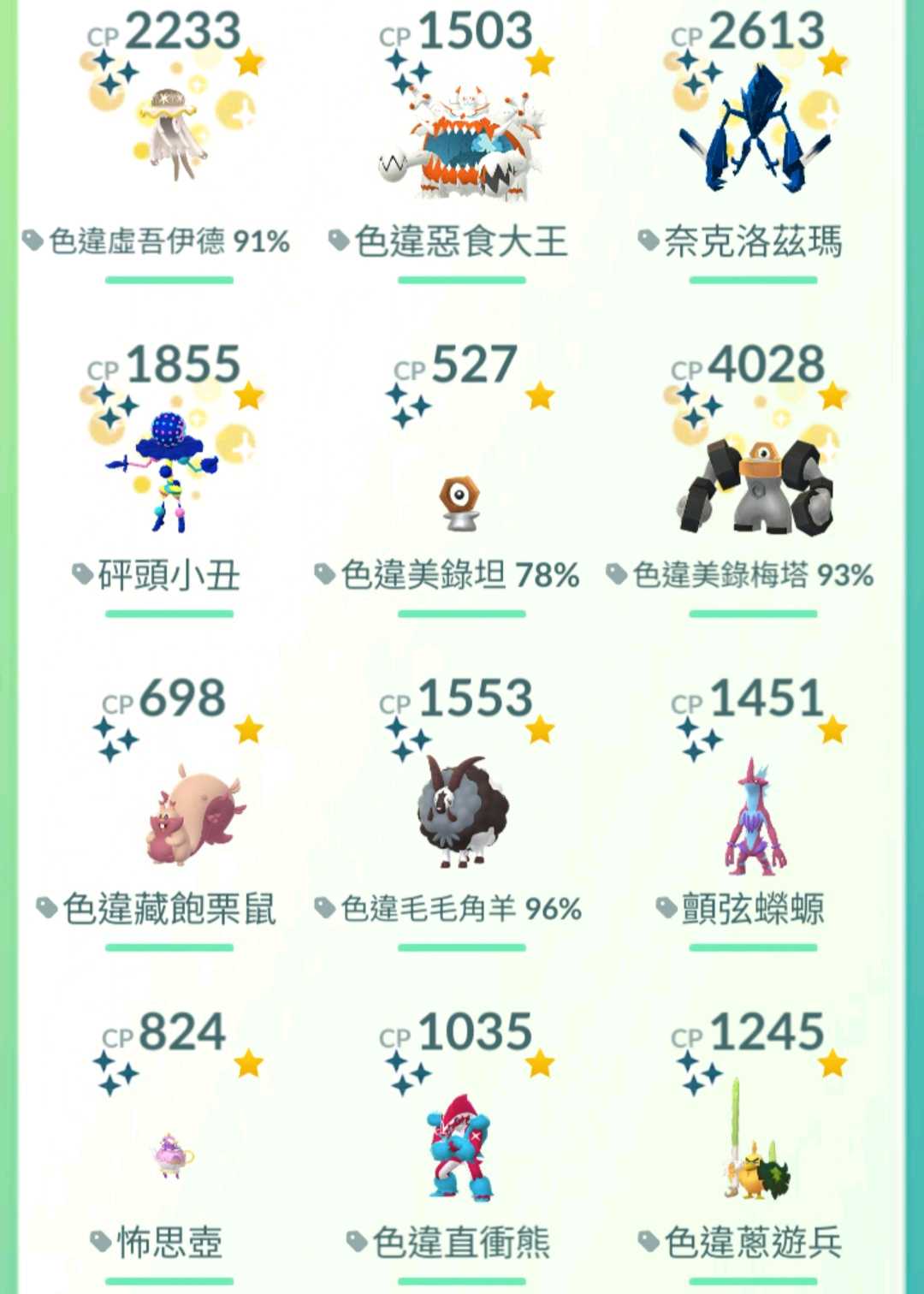This screenshot has height=1294, width=924.
Task: Open 色違美錄坦 with CP 527
Action: click(x=460, y=501)
